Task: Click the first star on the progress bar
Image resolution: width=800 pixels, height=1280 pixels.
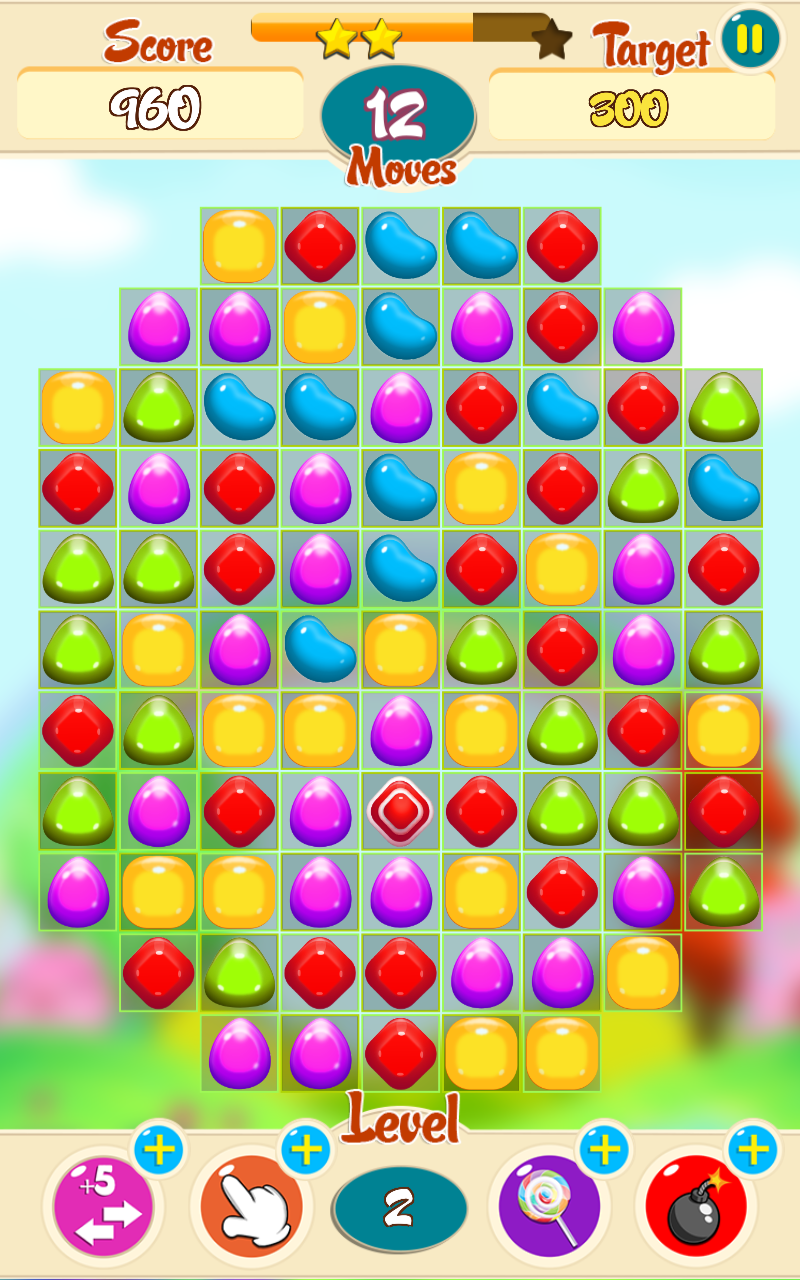Action: (335, 40)
